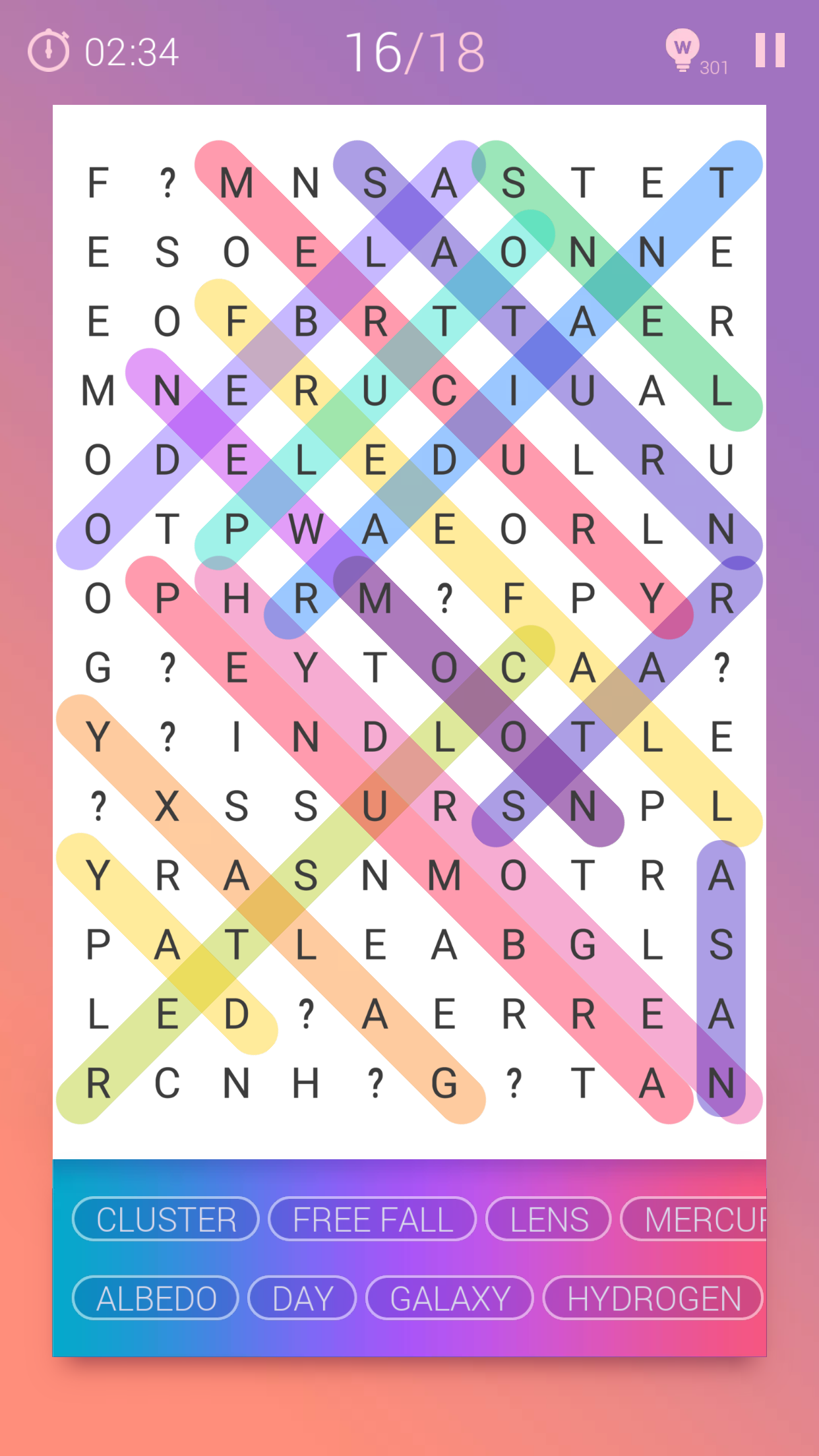Select the GALAXY word chip
Viewport: 819px width, 1456px height.
pos(449,1298)
